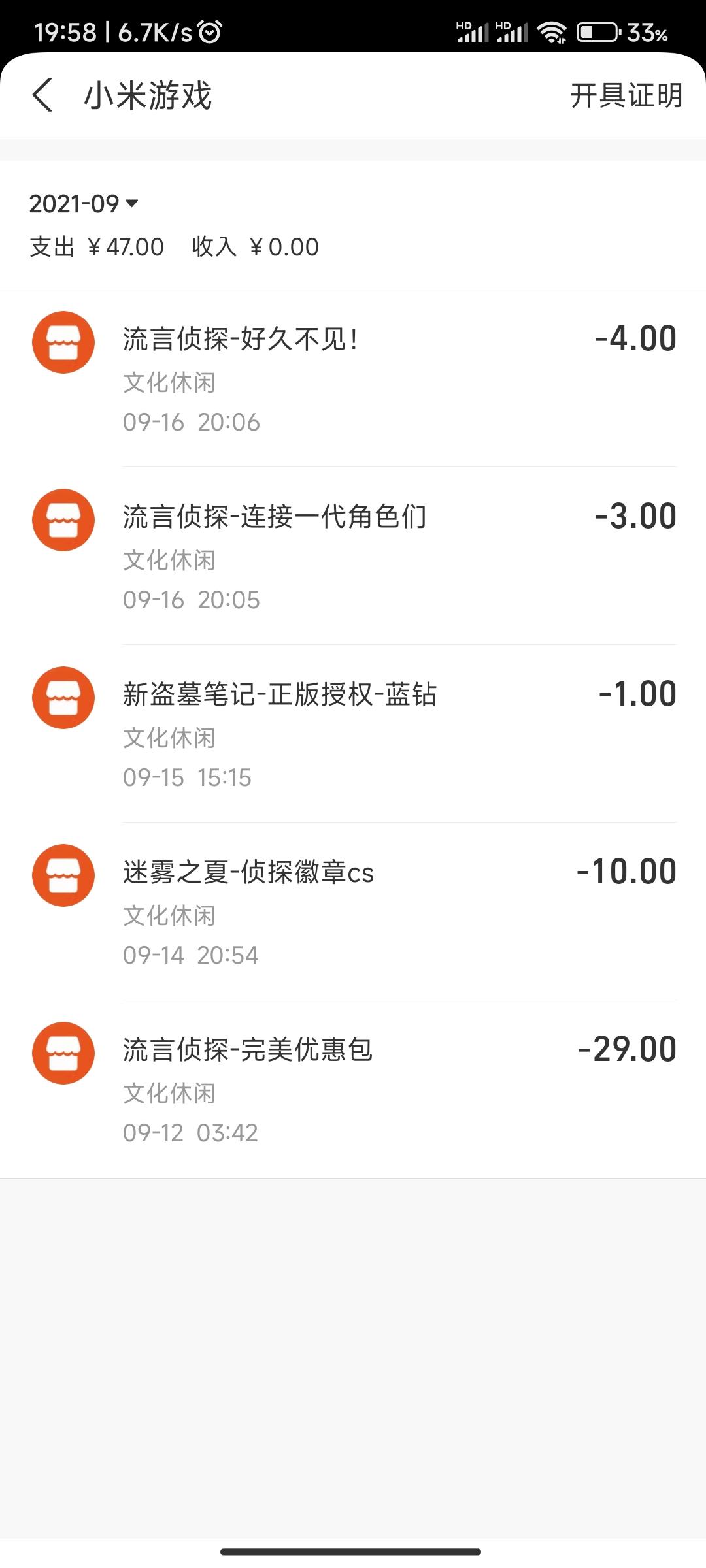
Task: Click the 开具证明 button
Action: [626, 96]
